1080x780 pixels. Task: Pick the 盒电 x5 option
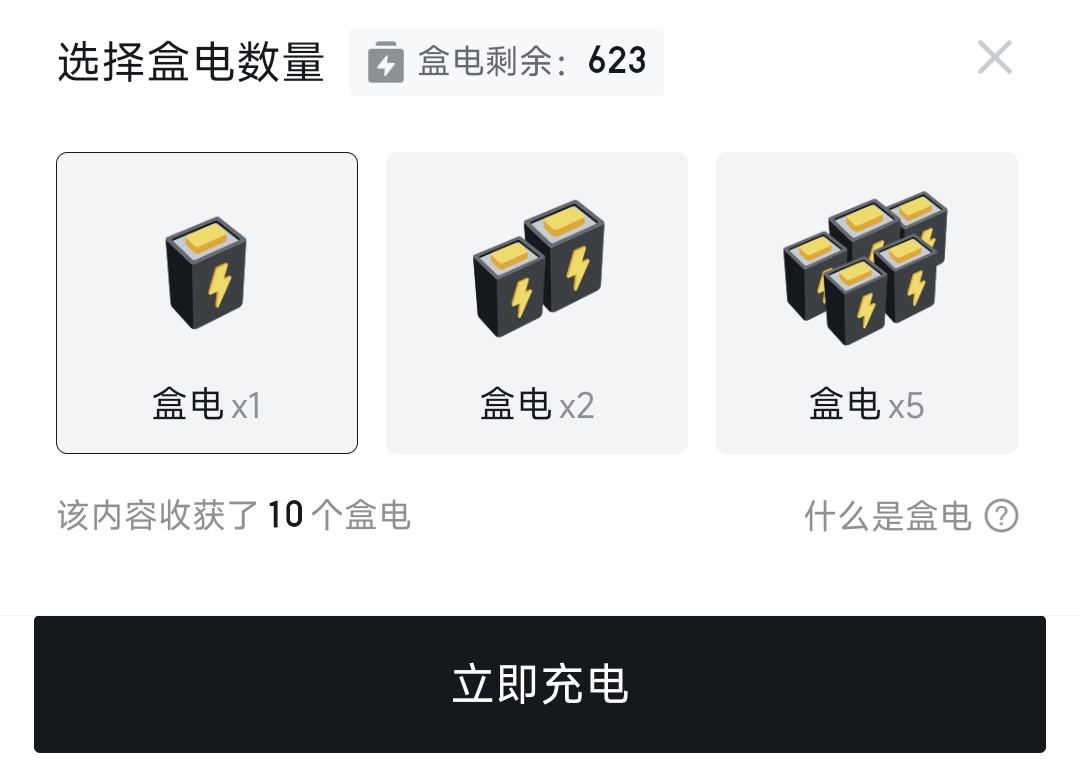[867, 303]
